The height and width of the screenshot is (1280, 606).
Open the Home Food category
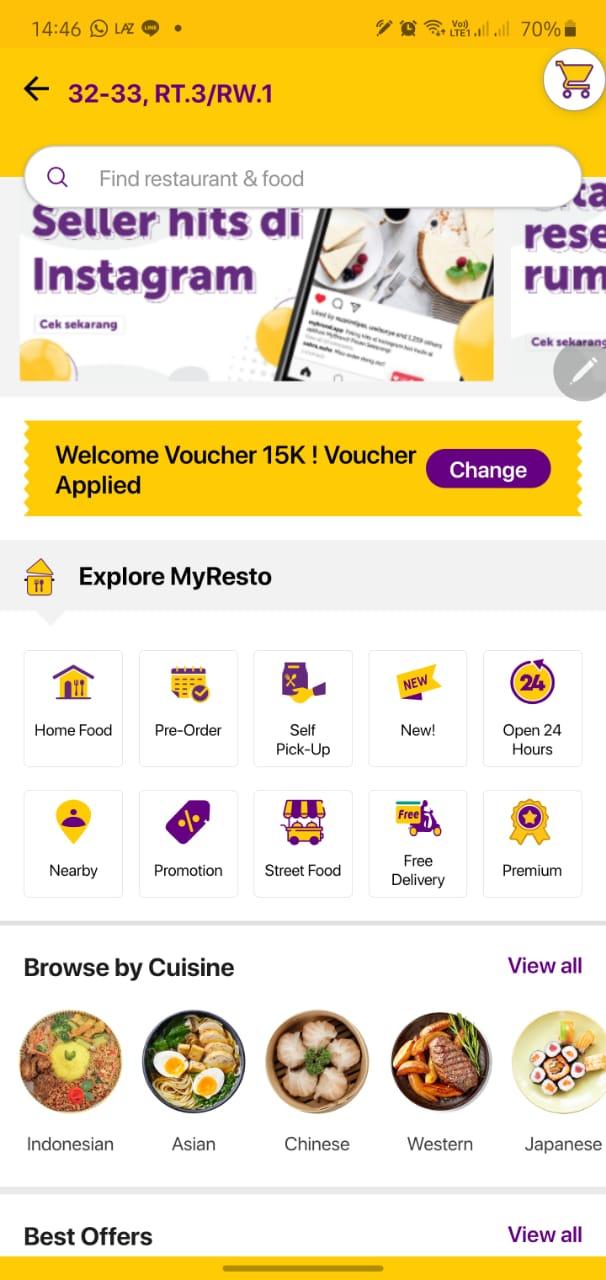point(73,708)
